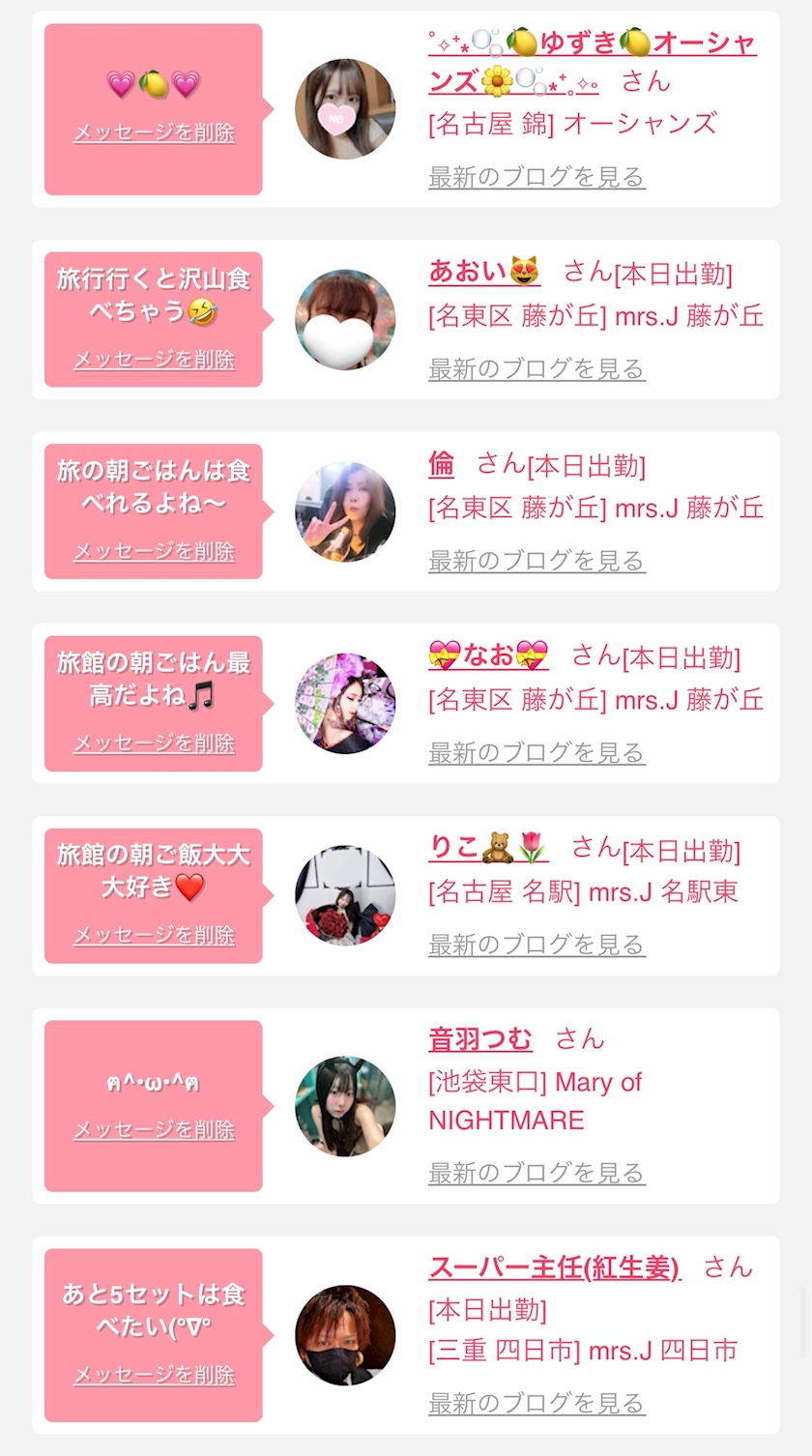Delete message 旅の朝ごはんは食べれるよね

coord(154,551)
